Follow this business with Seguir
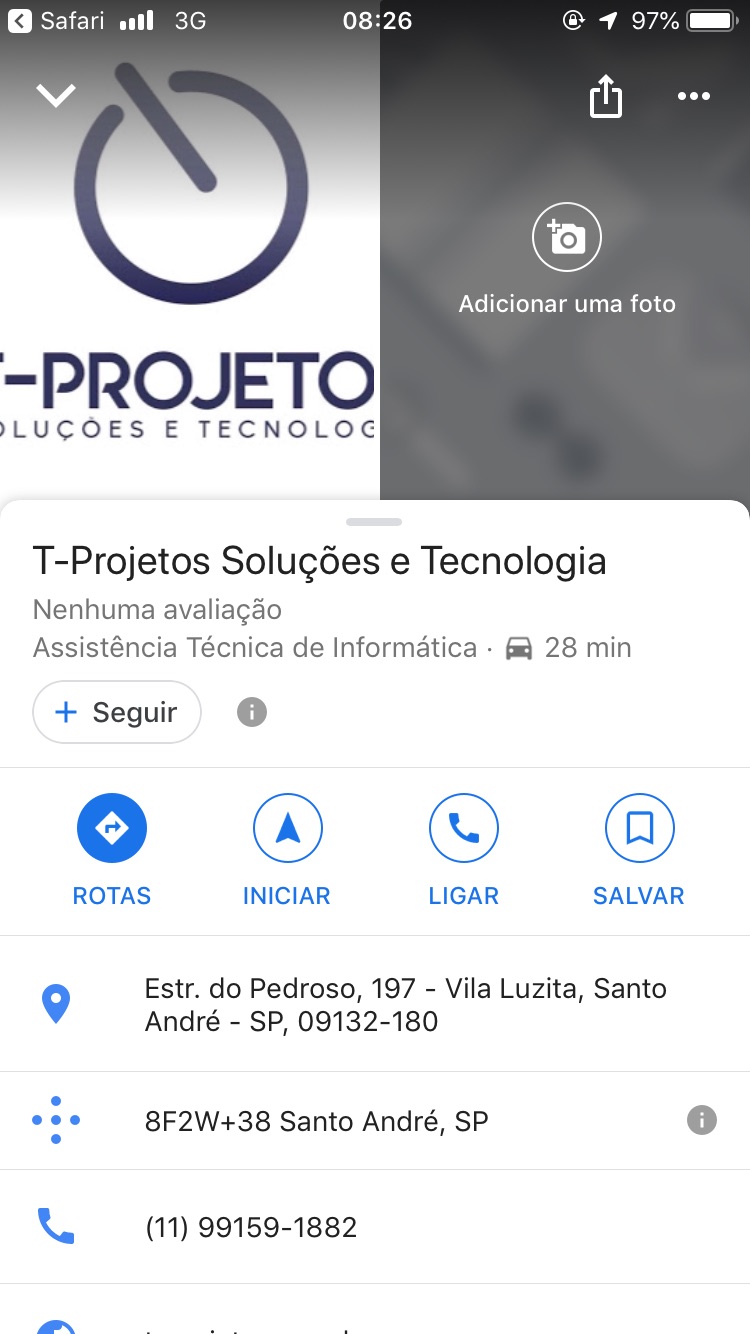Image resolution: width=750 pixels, height=1334 pixels. point(117,712)
